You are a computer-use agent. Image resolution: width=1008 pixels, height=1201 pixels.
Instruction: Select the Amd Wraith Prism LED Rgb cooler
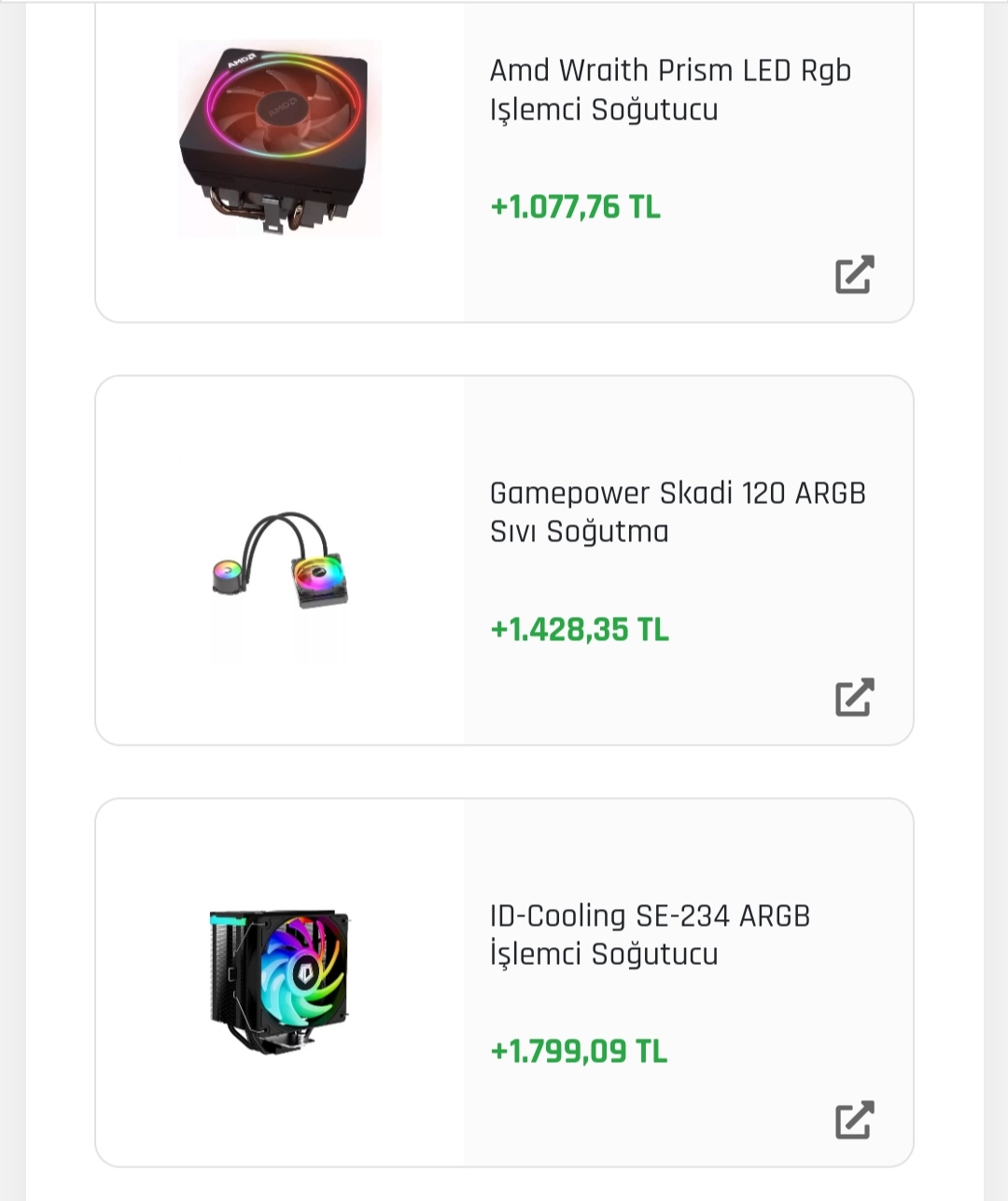670,90
